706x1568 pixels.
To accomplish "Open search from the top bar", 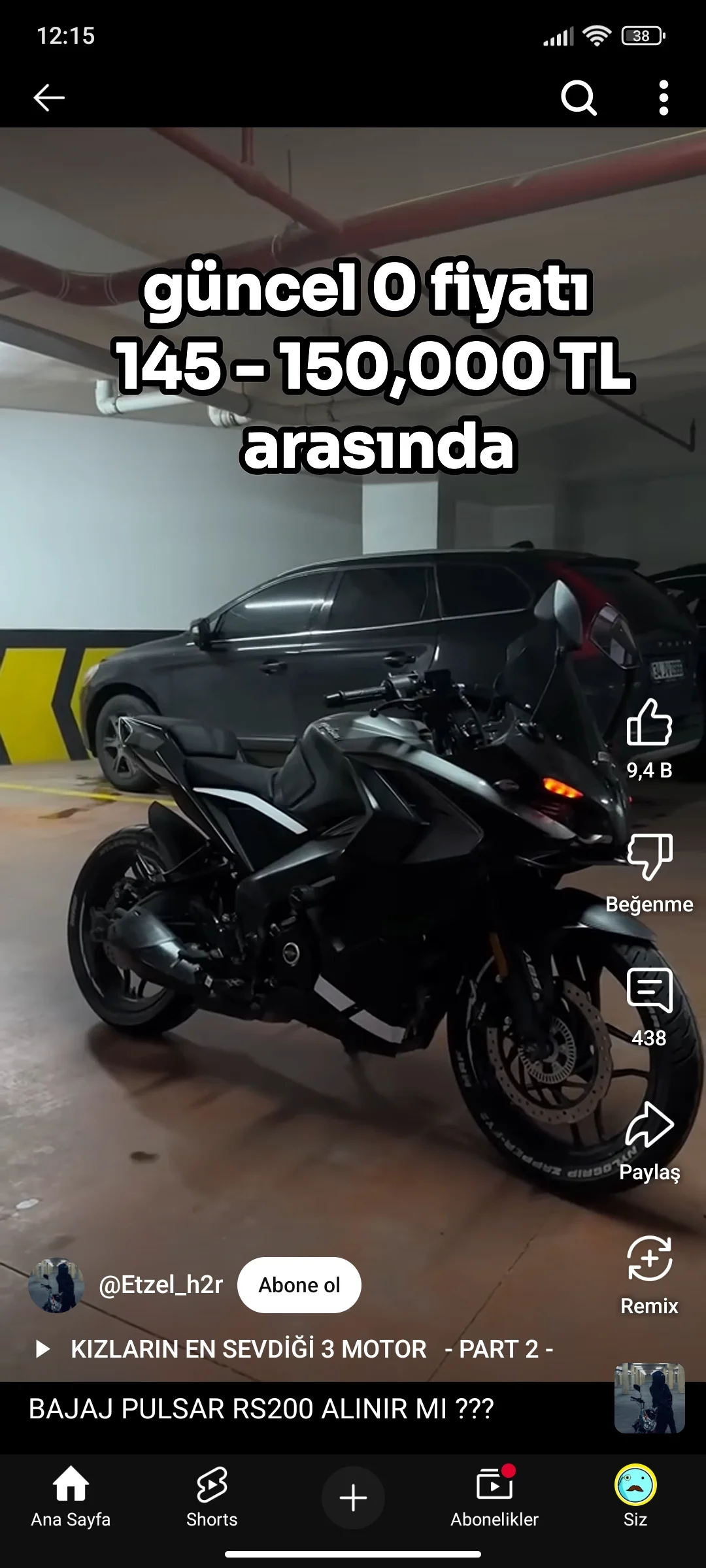I will pyautogui.click(x=579, y=98).
